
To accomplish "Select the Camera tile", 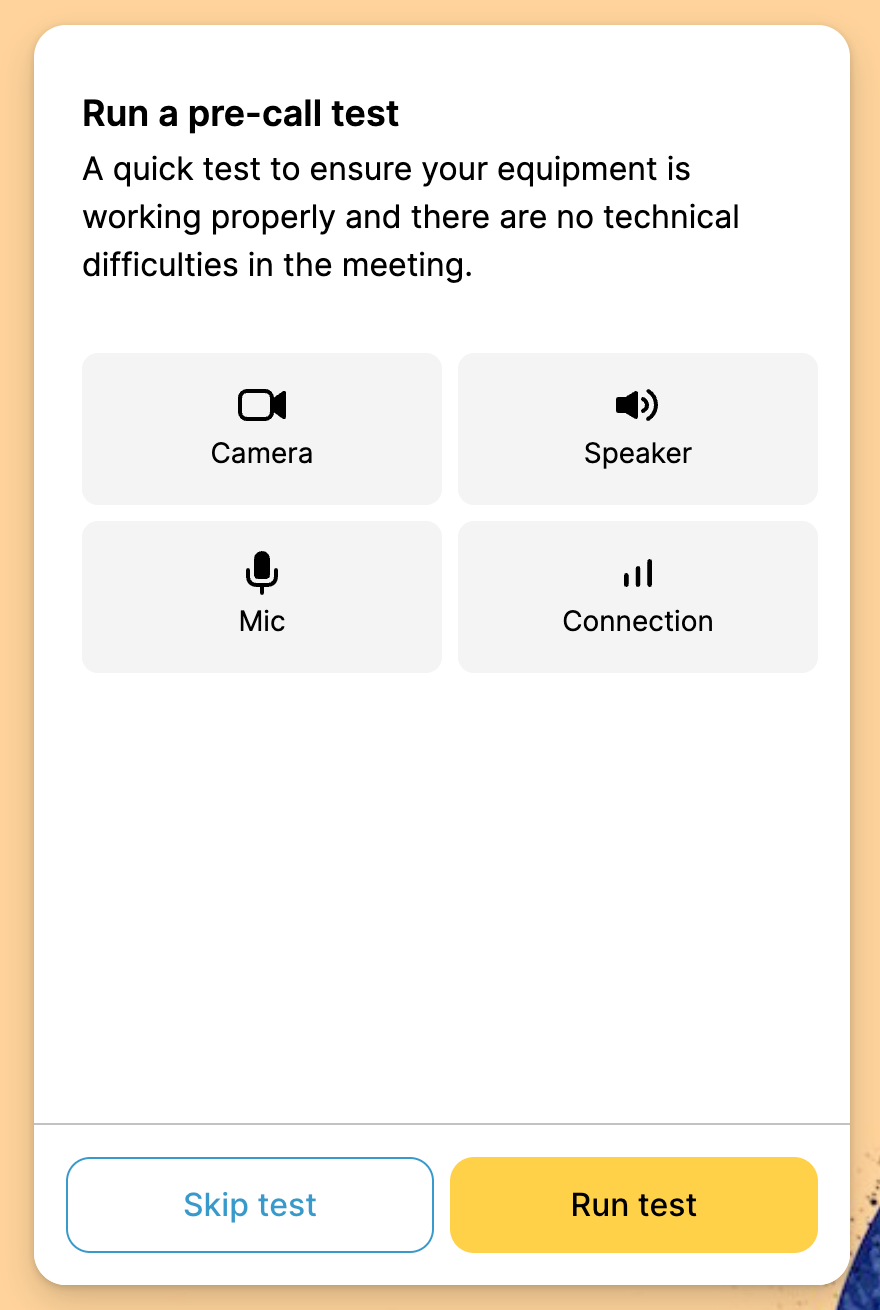I will point(262,429).
